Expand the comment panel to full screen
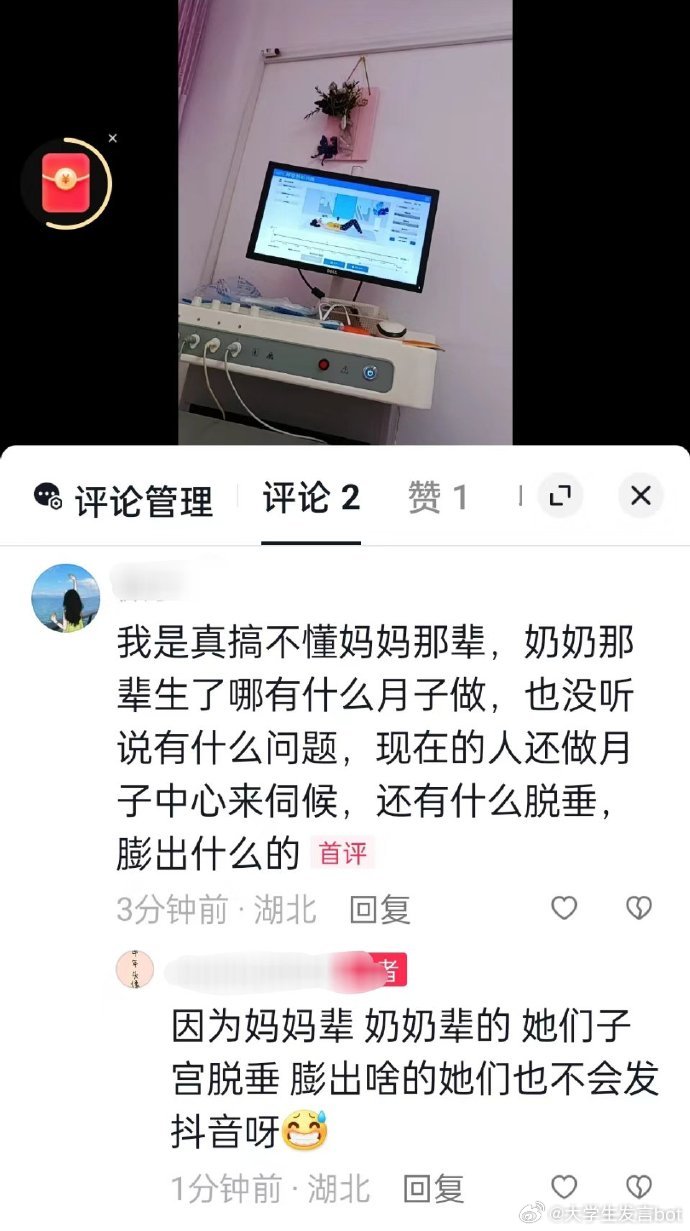This screenshot has width=690, height=1231. (x=560, y=496)
